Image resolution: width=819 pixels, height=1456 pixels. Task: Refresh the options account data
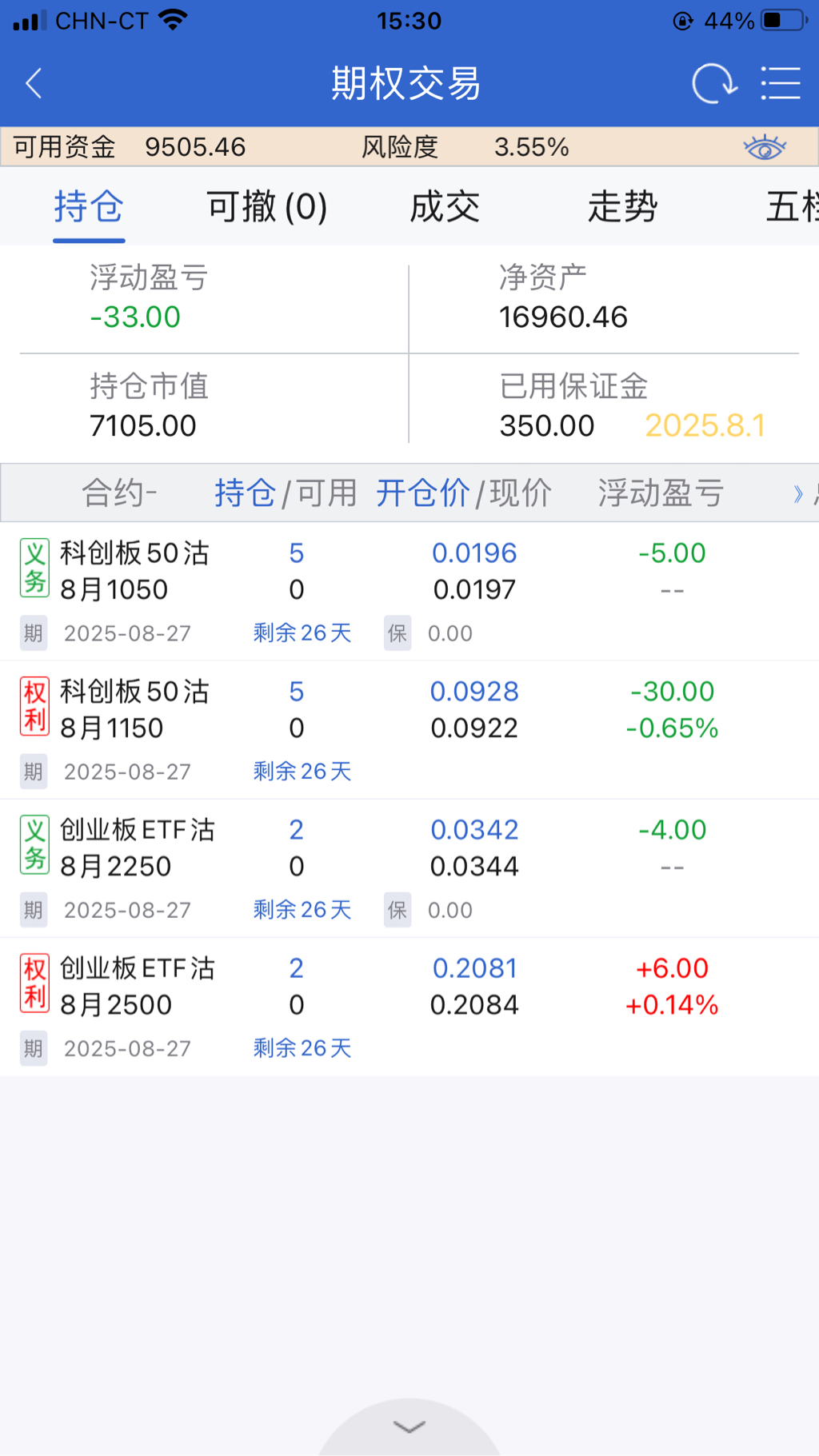tap(713, 83)
